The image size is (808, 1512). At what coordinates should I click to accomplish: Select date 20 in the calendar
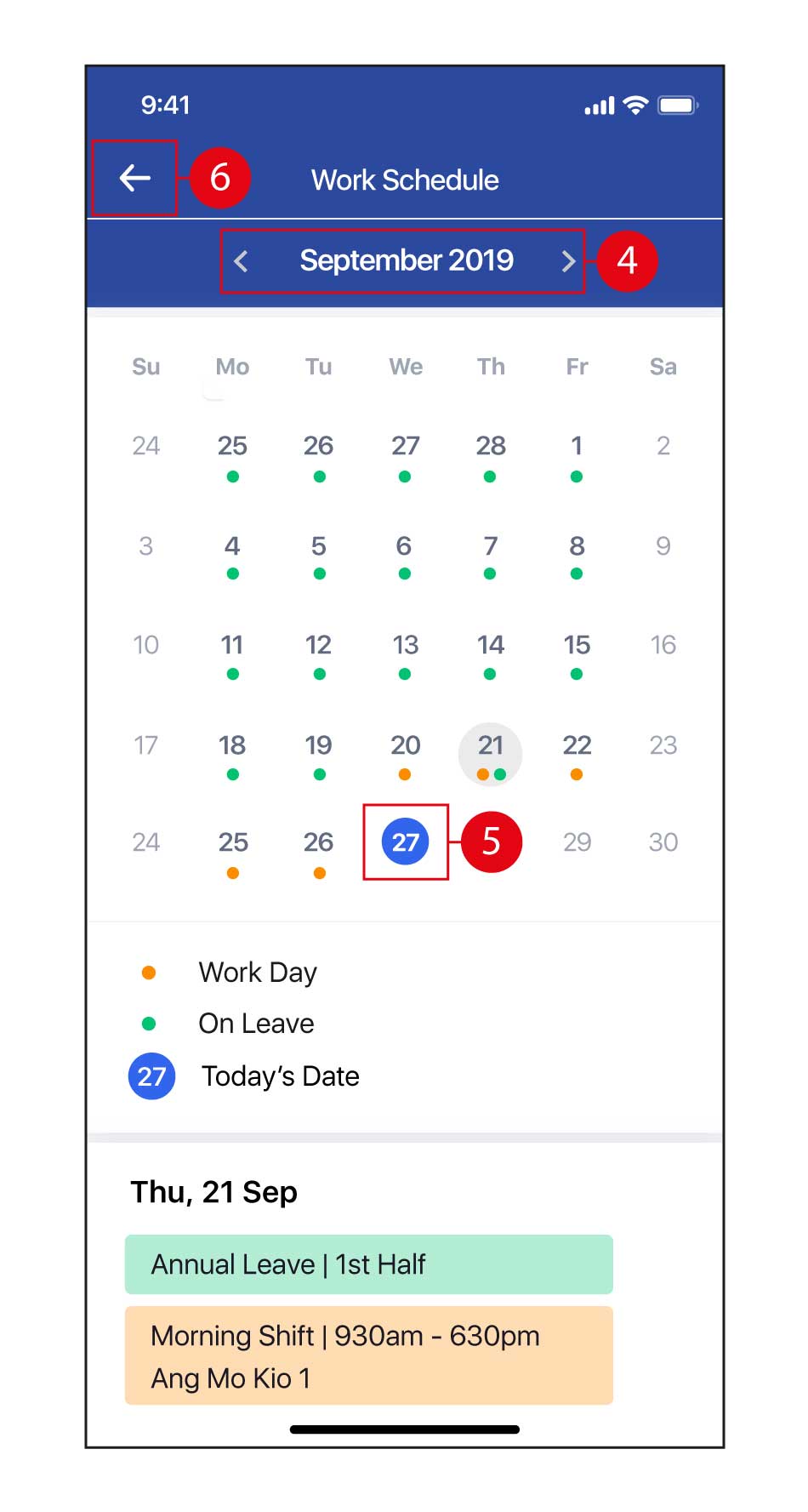click(405, 746)
